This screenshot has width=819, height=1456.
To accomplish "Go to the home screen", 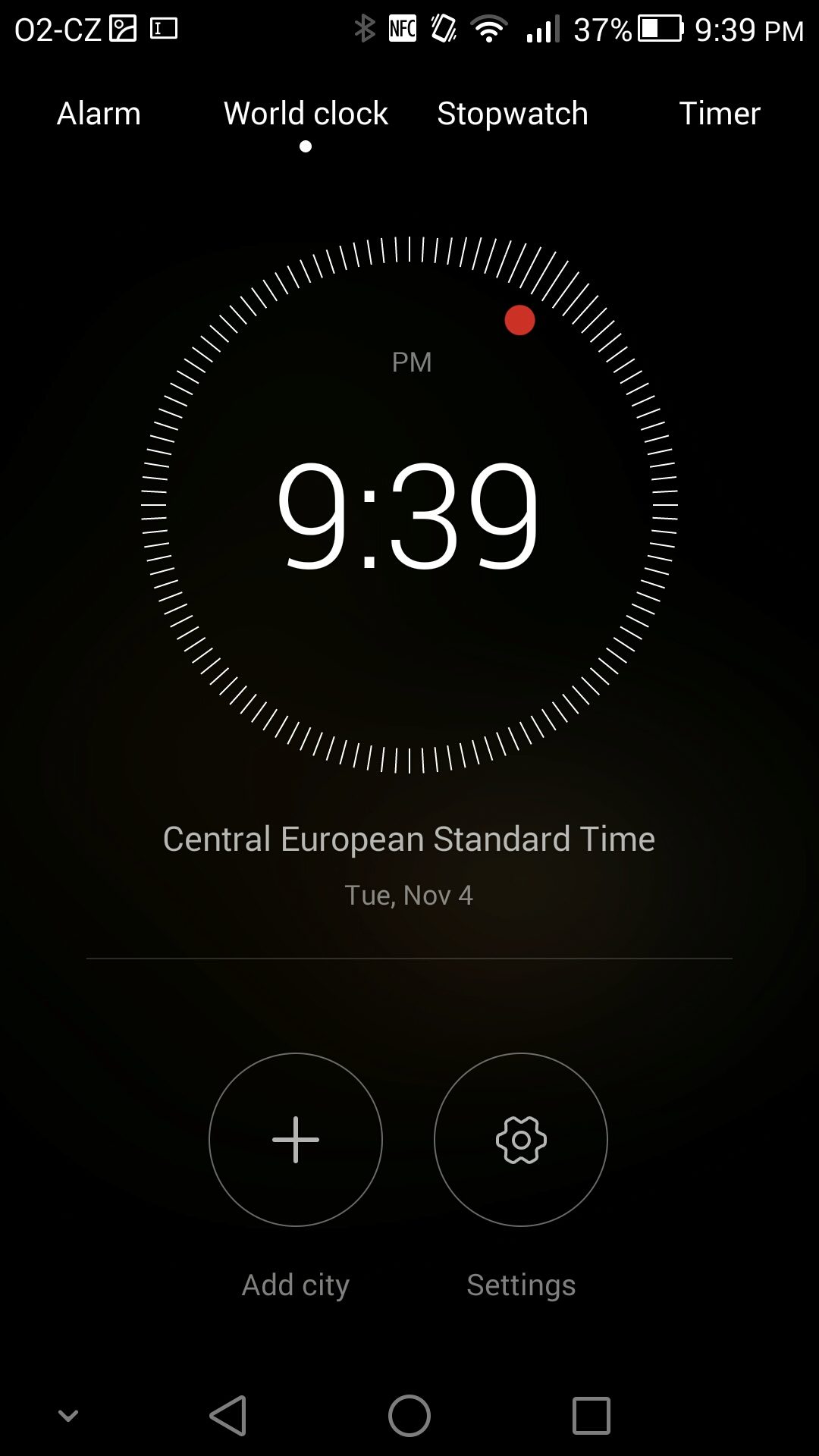I will coord(409,1415).
